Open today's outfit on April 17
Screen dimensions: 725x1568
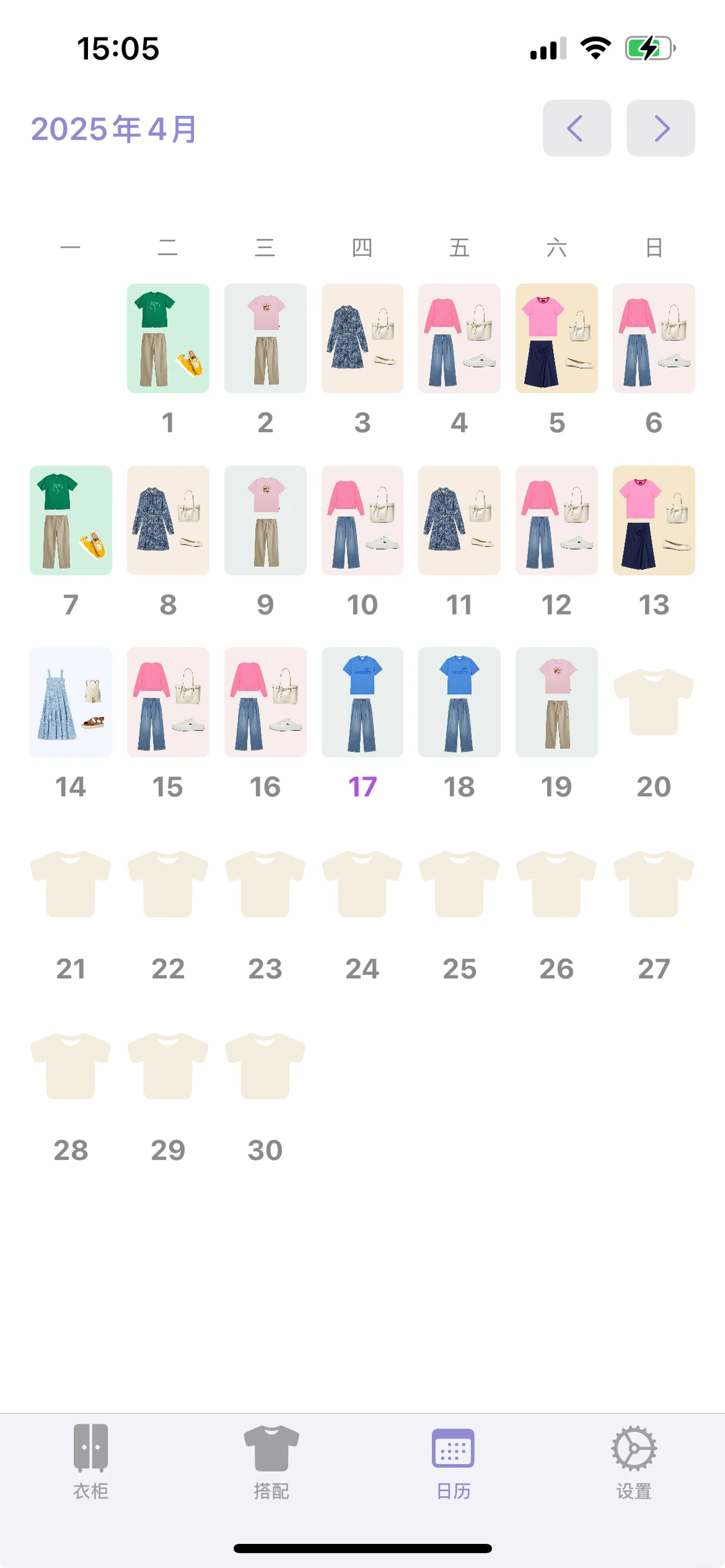[362, 702]
